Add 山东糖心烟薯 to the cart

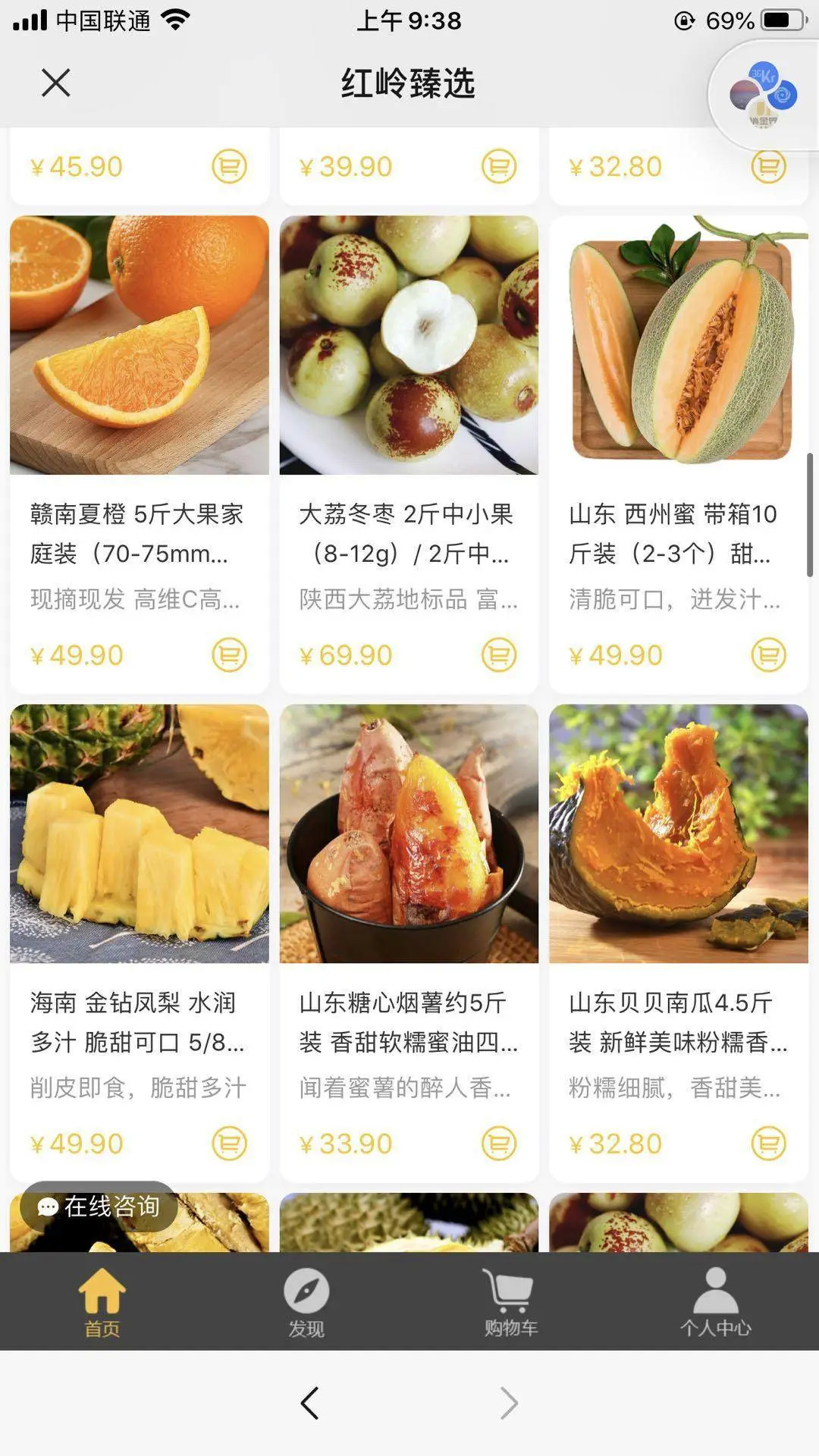pyautogui.click(x=499, y=1144)
